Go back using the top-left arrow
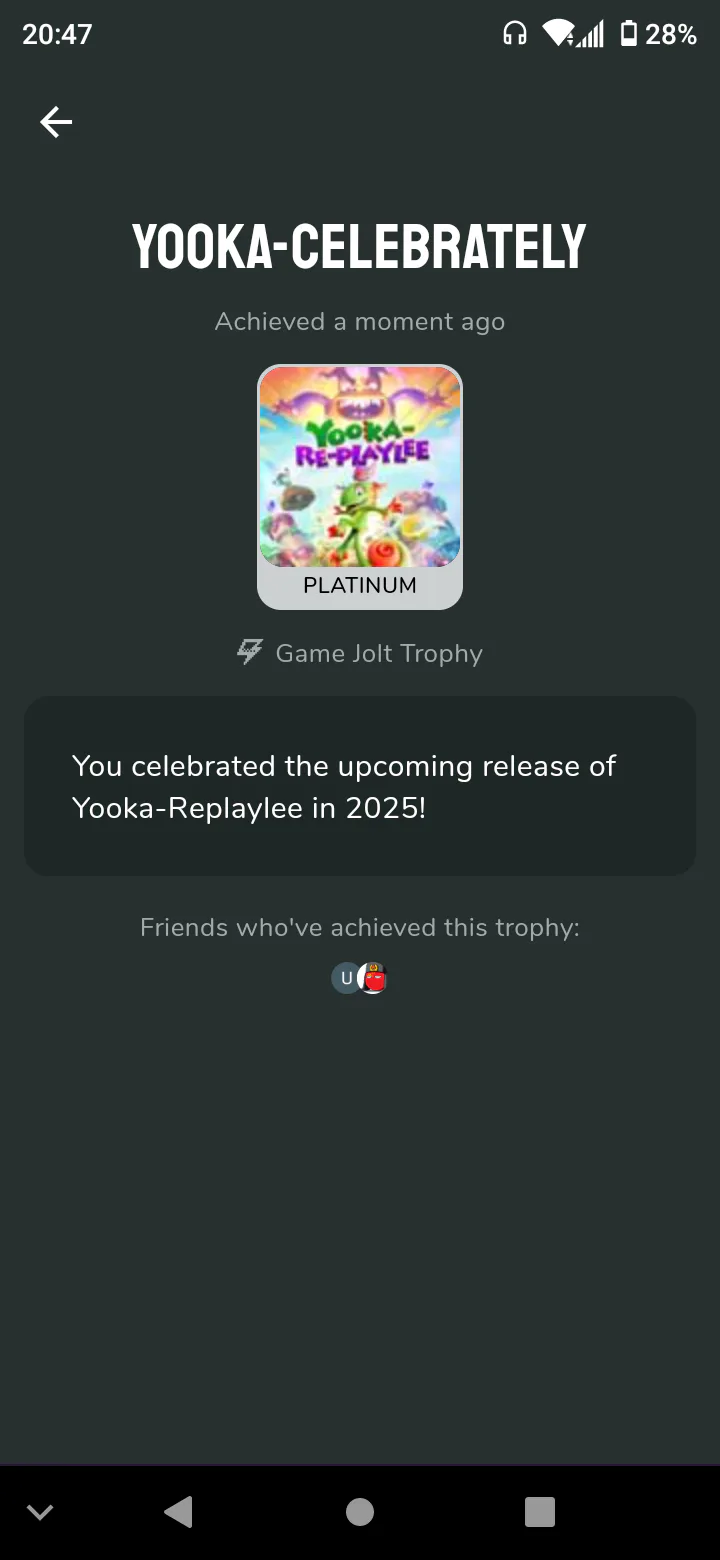 point(56,122)
